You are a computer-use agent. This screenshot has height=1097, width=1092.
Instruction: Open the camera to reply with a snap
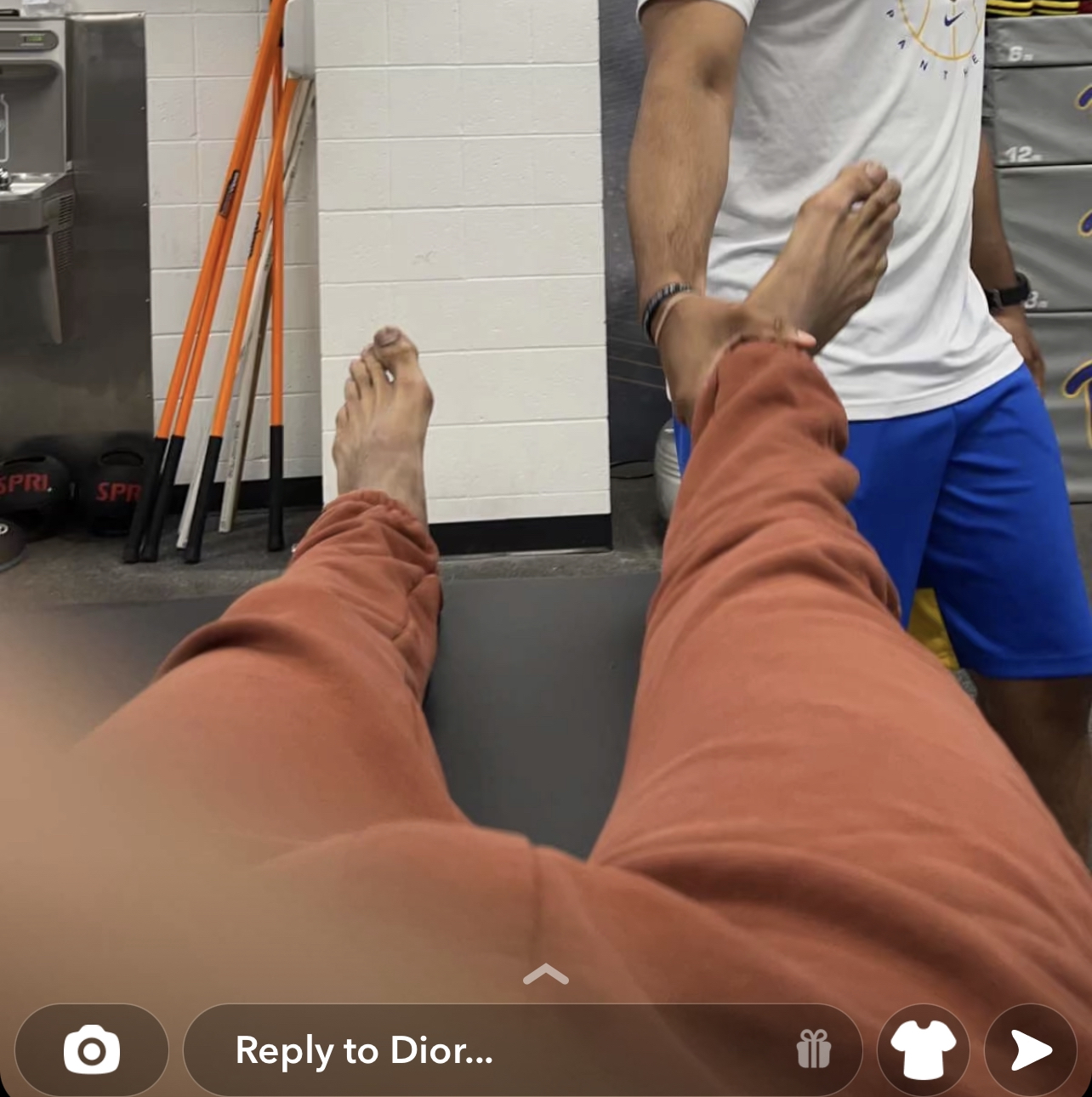click(x=92, y=1050)
